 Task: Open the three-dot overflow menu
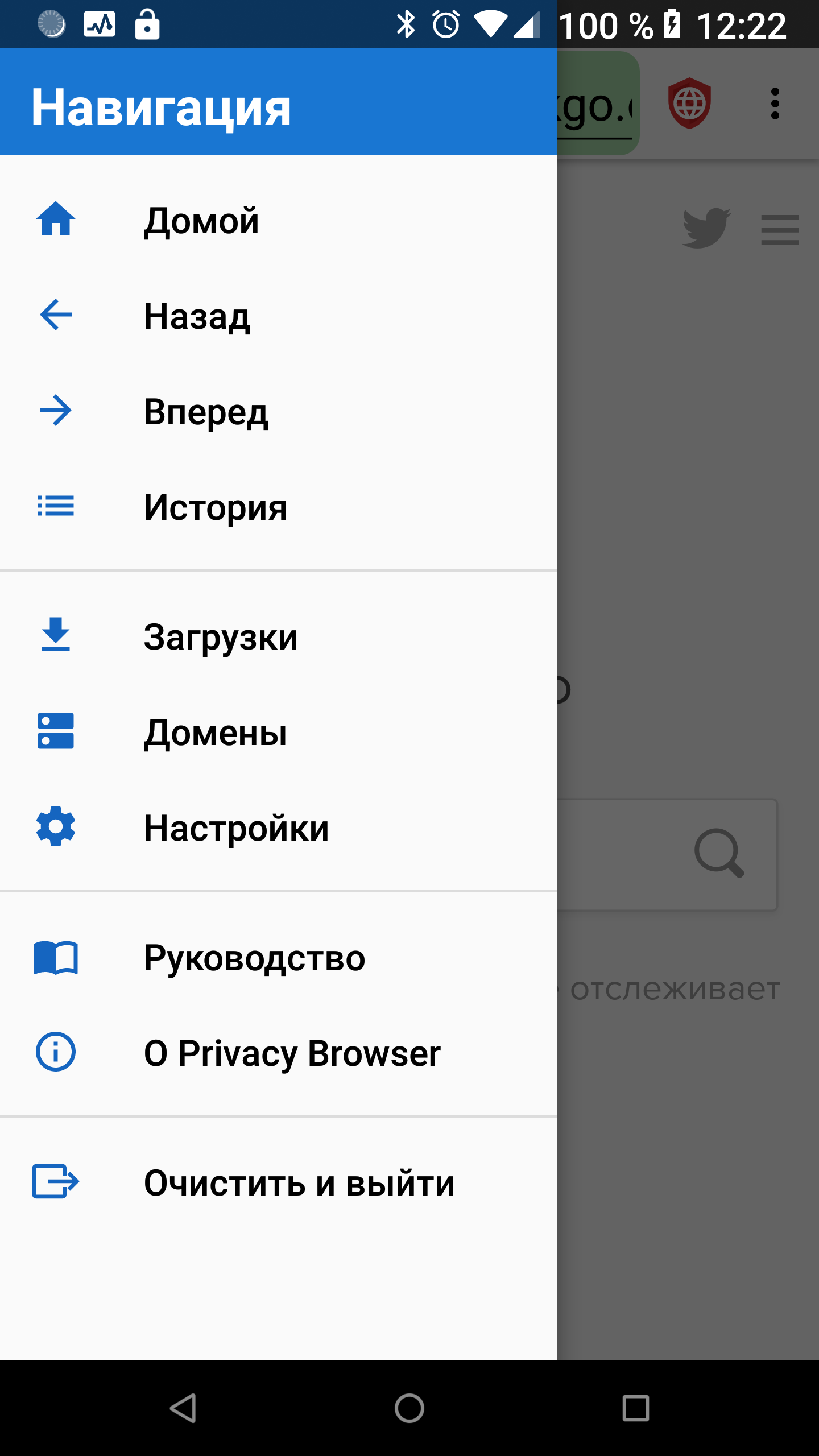[x=775, y=104]
